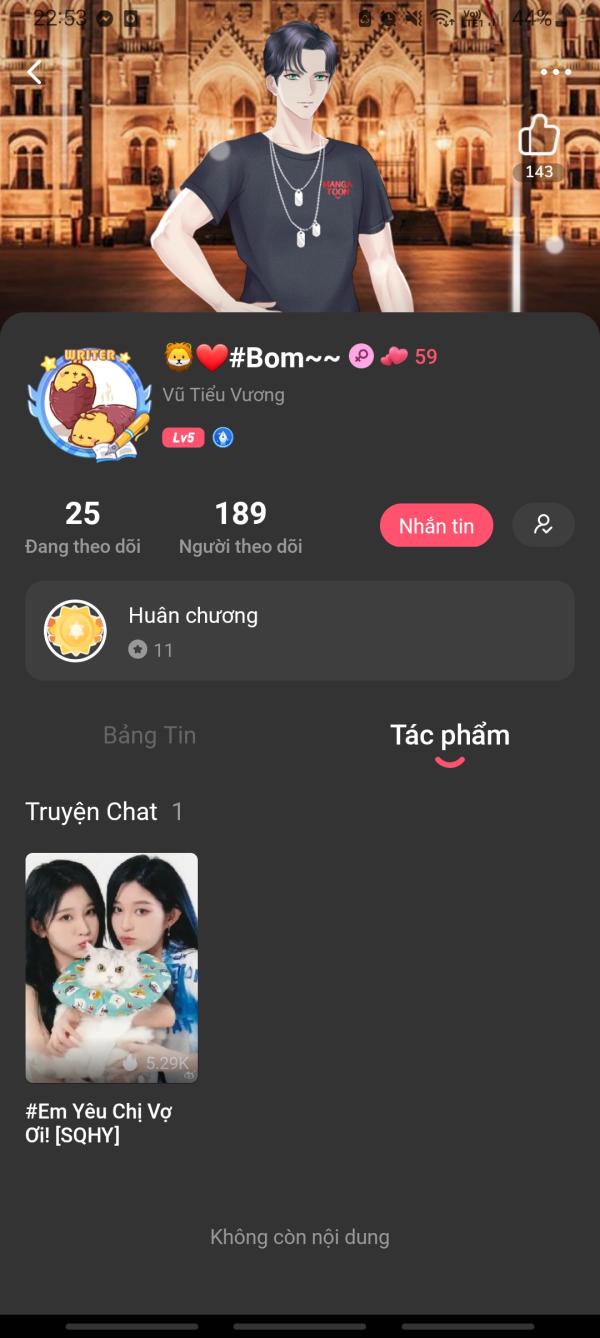Image resolution: width=600 pixels, height=1338 pixels.
Task: View the 25 Đang theo dõi list
Action: click(83, 527)
